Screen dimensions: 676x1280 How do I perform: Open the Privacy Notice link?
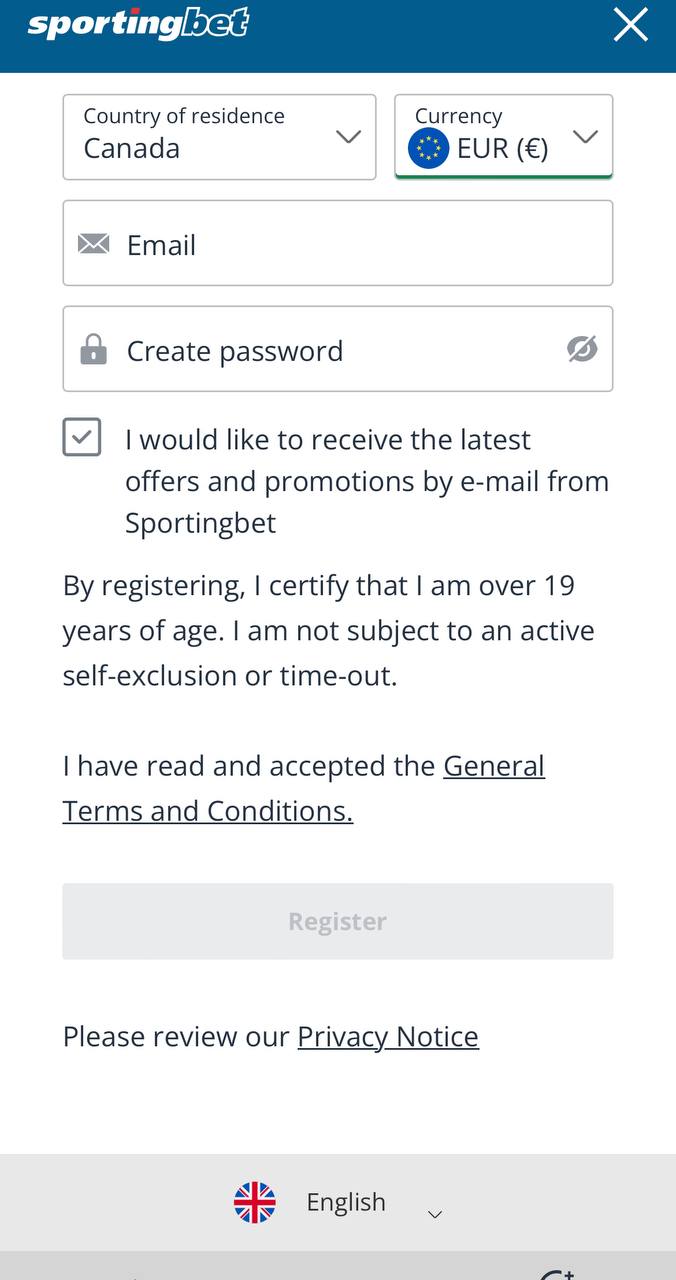pyautogui.click(x=388, y=1036)
